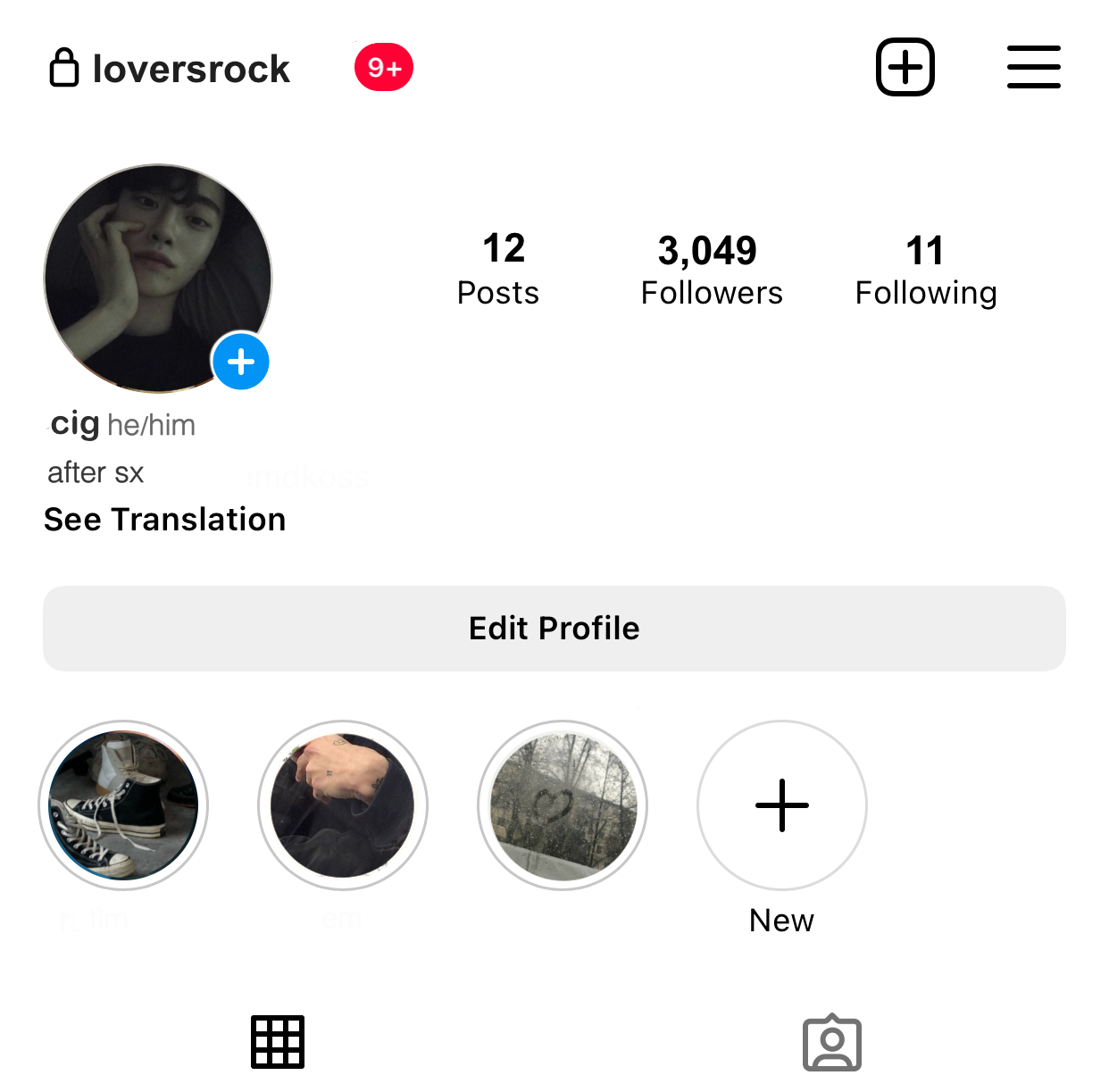
Task: Create a New story highlight
Action: tap(782, 805)
